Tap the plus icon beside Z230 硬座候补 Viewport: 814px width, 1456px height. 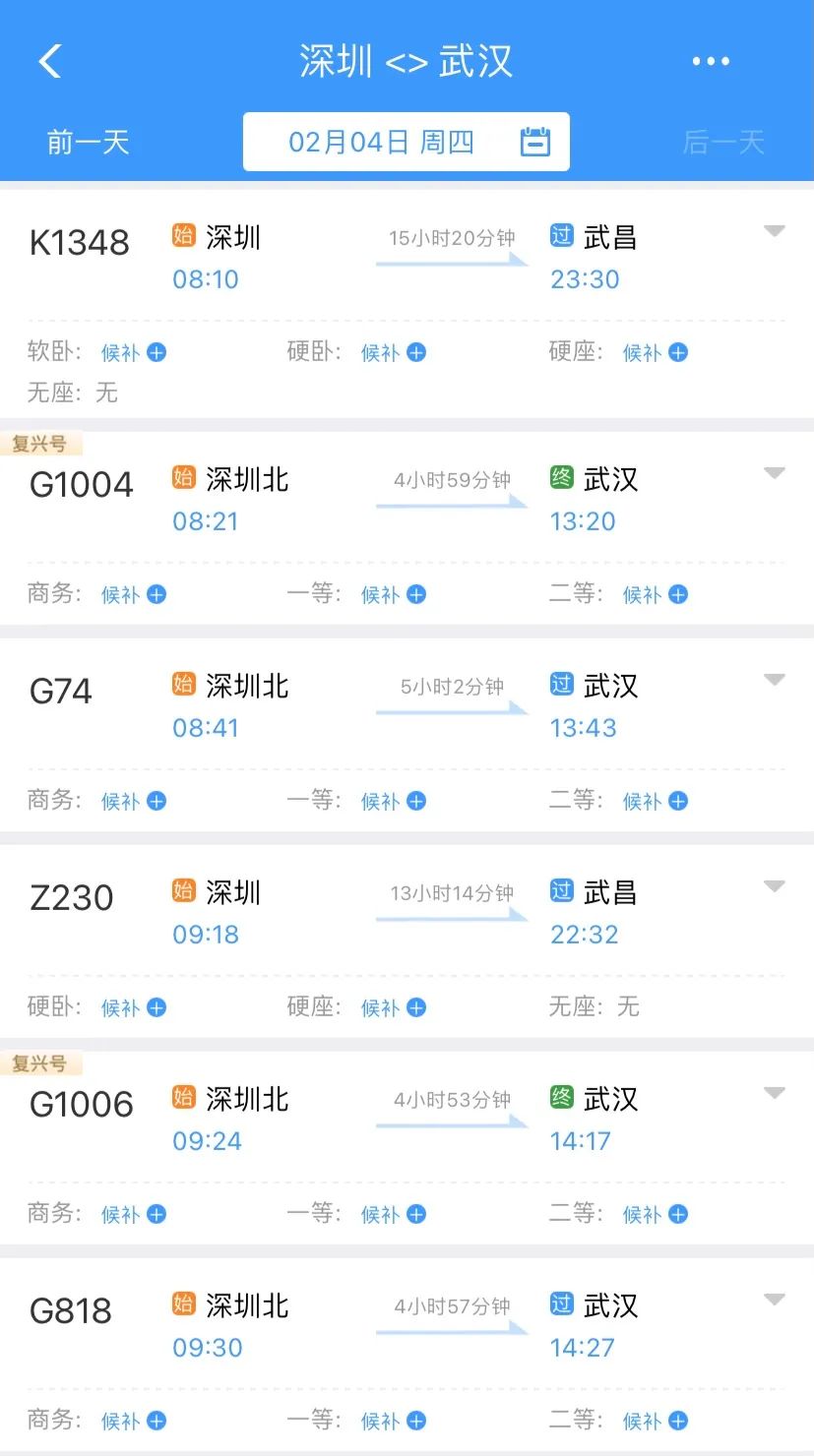(x=418, y=1007)
